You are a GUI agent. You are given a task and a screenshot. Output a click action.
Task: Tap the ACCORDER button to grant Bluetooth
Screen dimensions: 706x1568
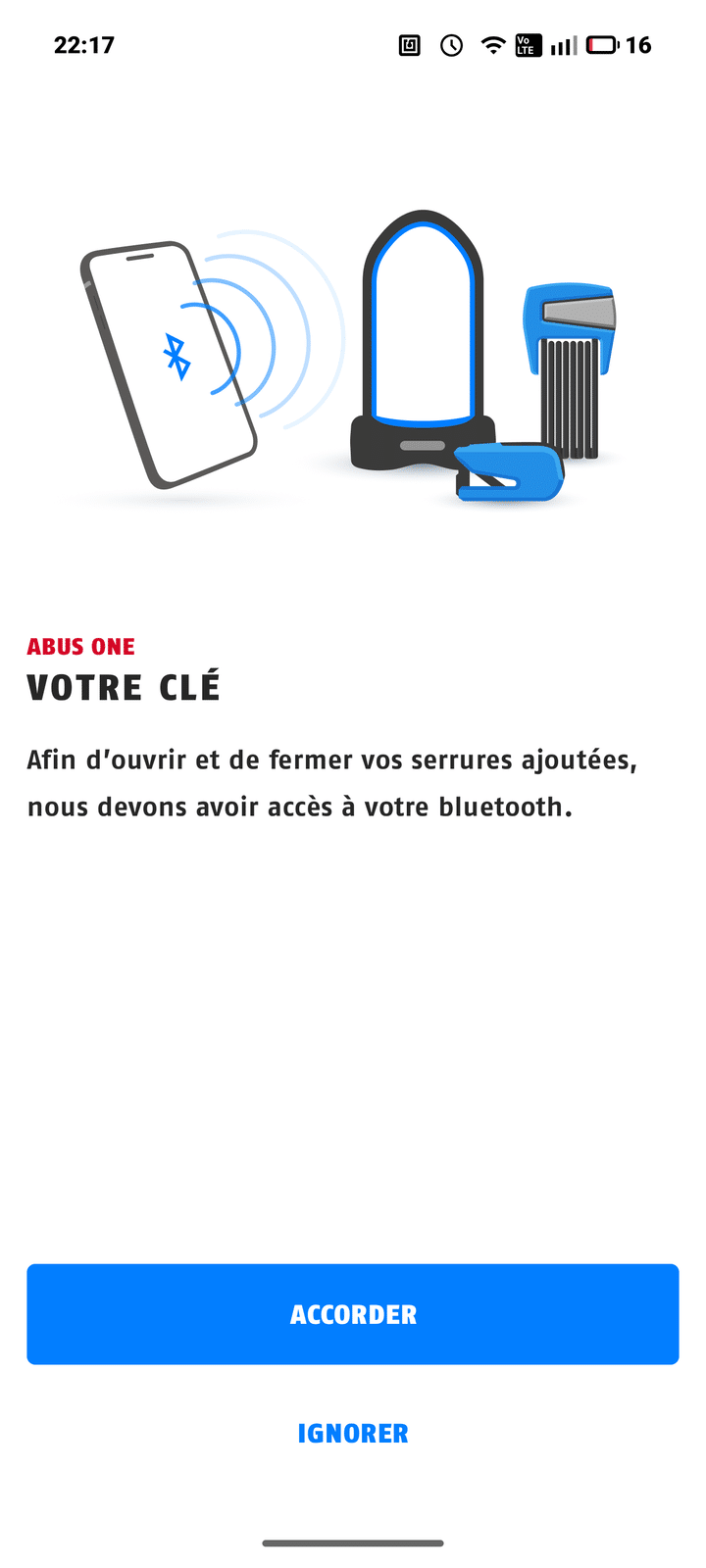click(353, 1314)
